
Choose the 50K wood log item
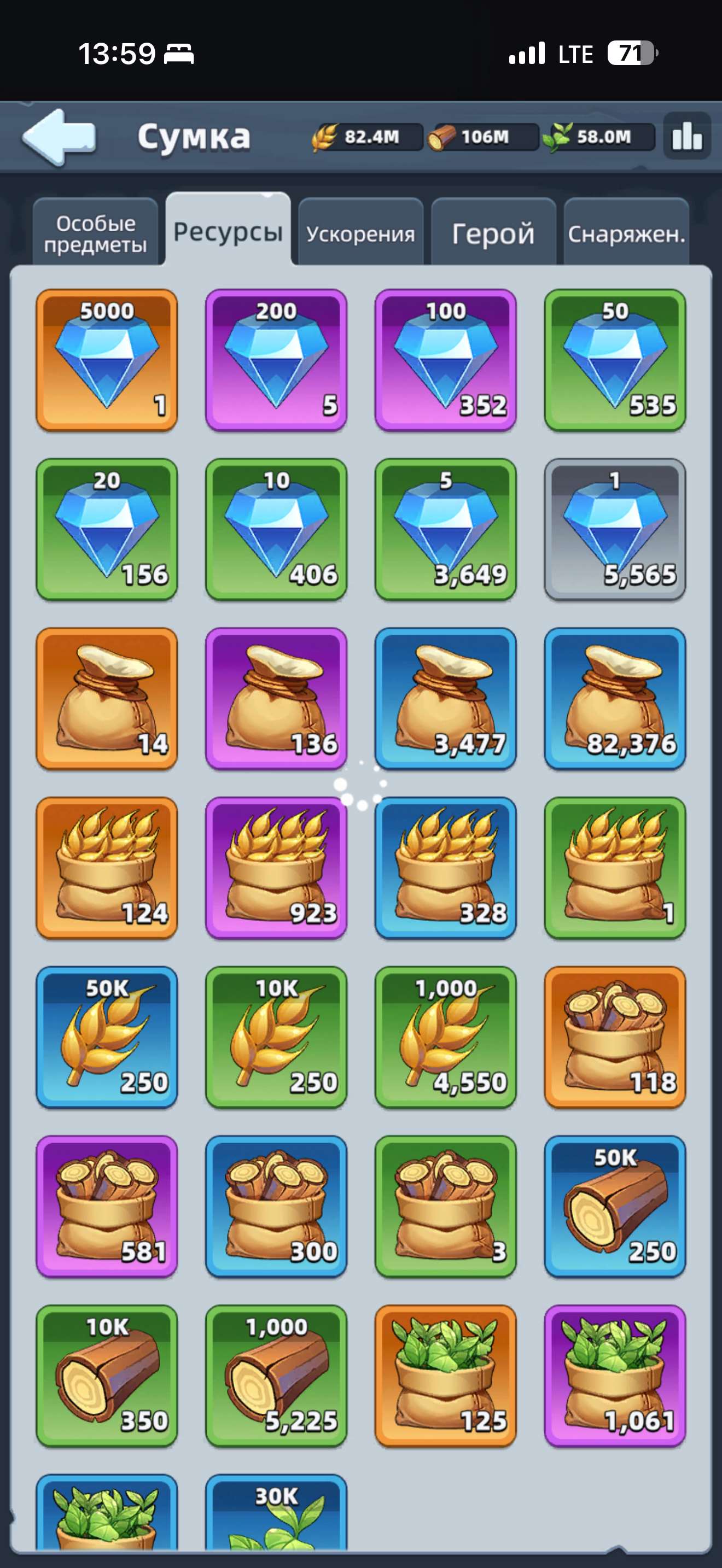615,1207
